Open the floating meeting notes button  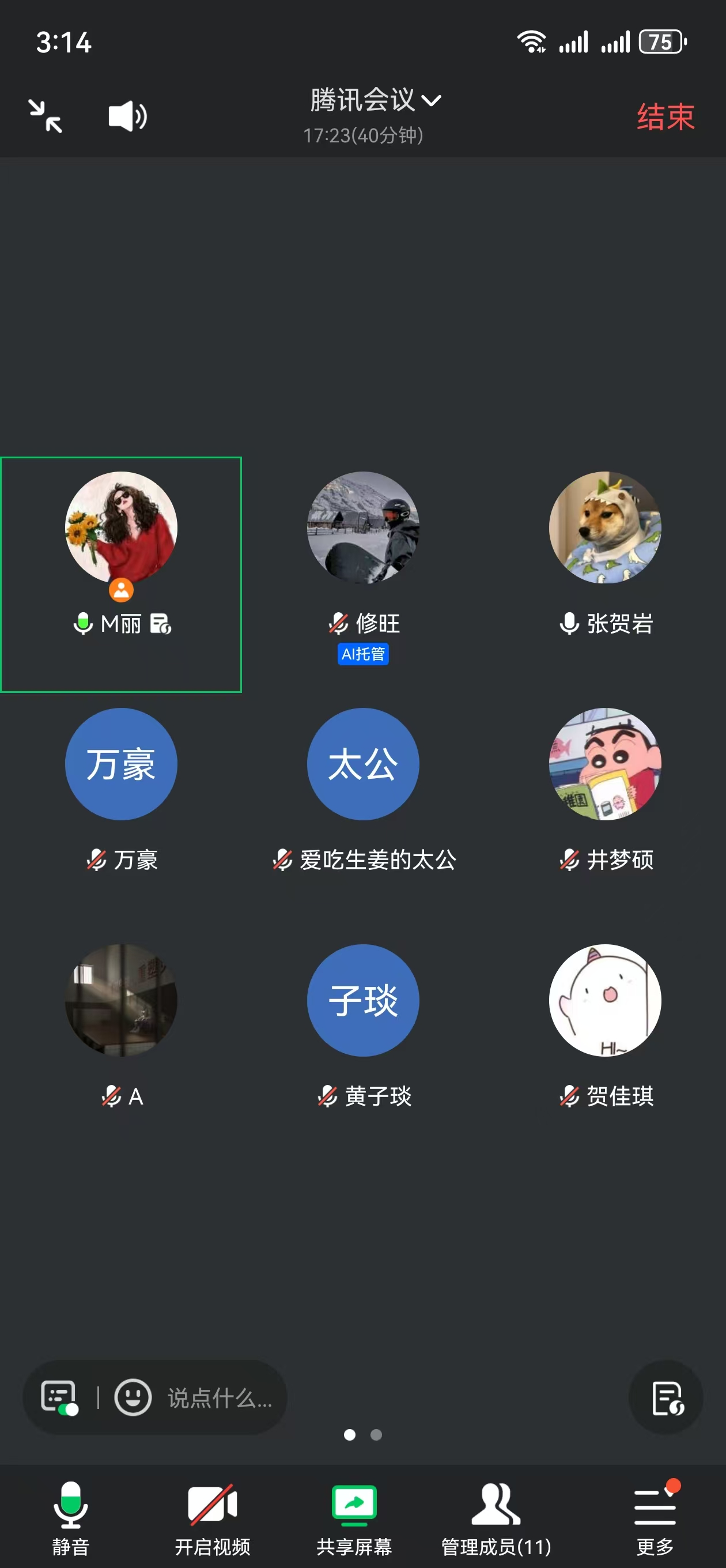tap(666, 1397)
